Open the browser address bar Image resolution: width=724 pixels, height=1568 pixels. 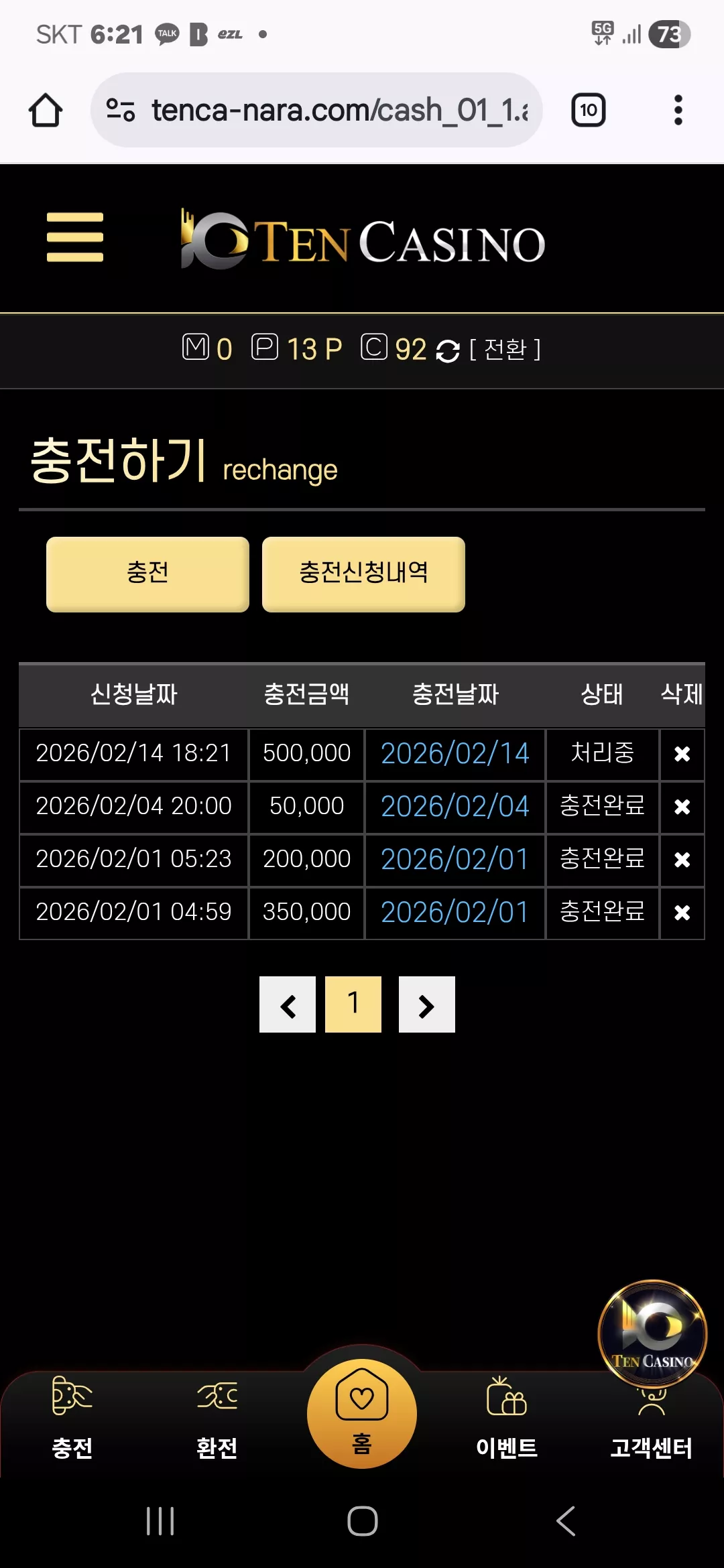pos(316,110)
